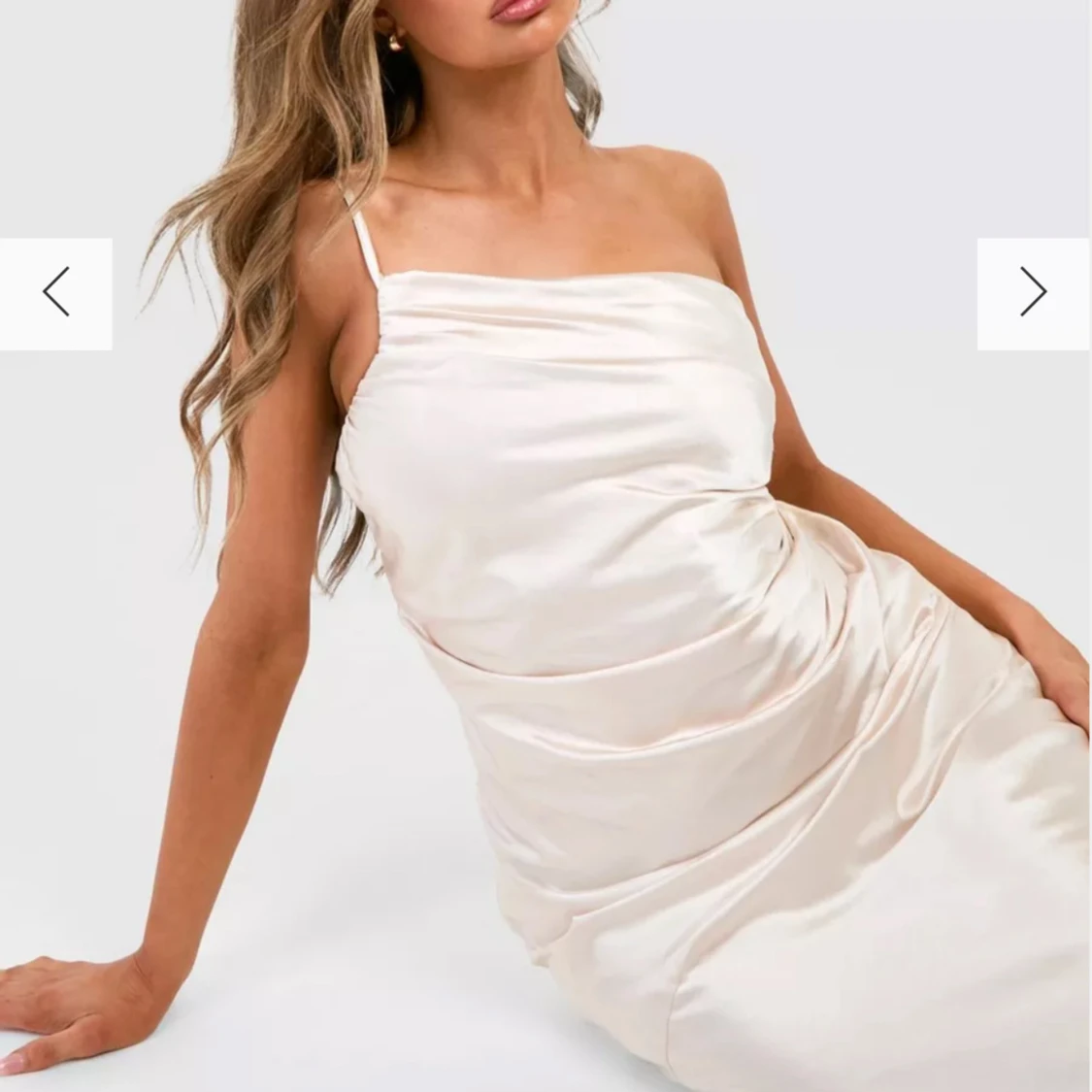Go to the previous product photo
Viewport: 1092px width, 1092px height.
pos(55,292)
